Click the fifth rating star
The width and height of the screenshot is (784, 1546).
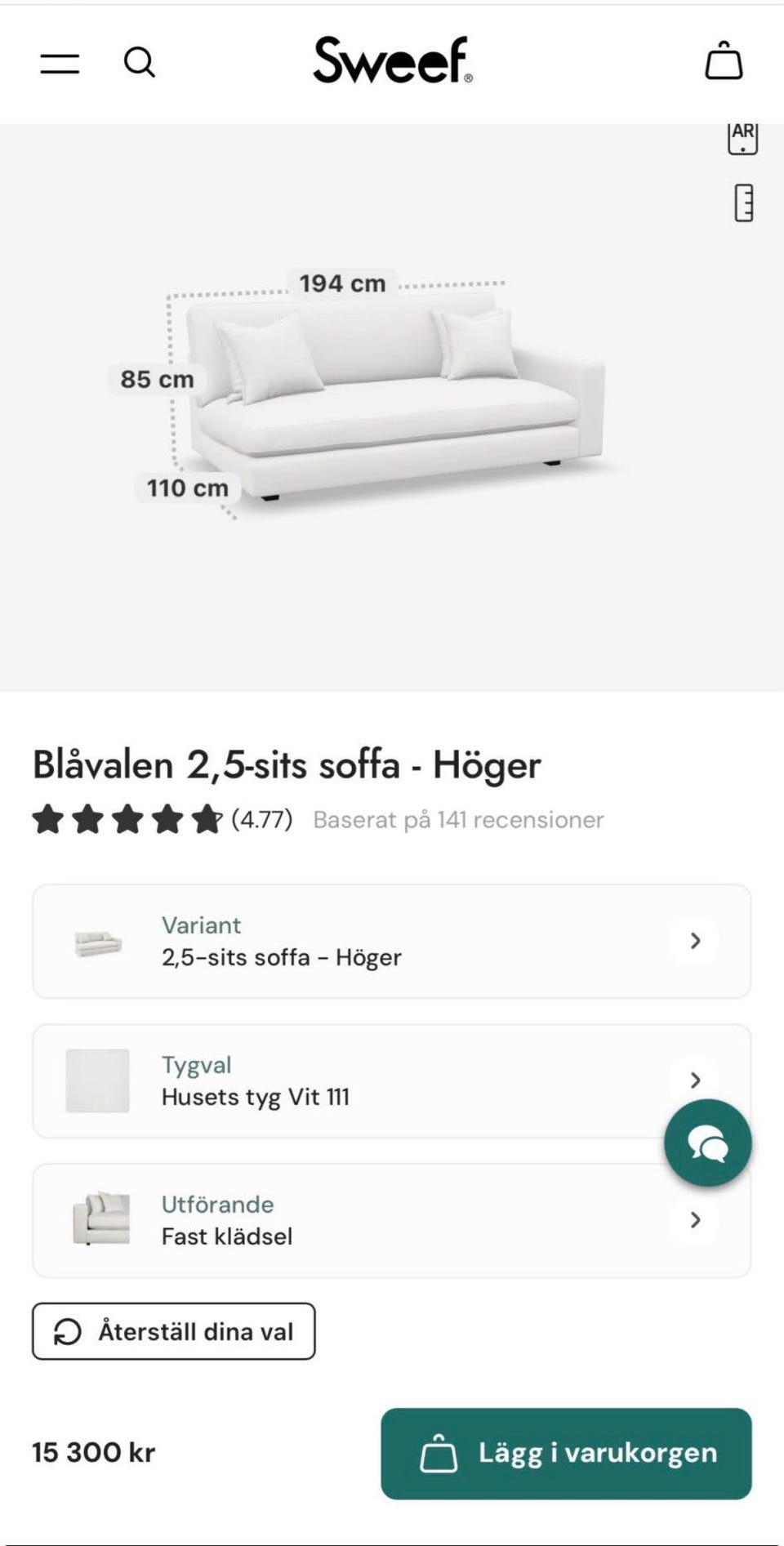click(204, 820)
